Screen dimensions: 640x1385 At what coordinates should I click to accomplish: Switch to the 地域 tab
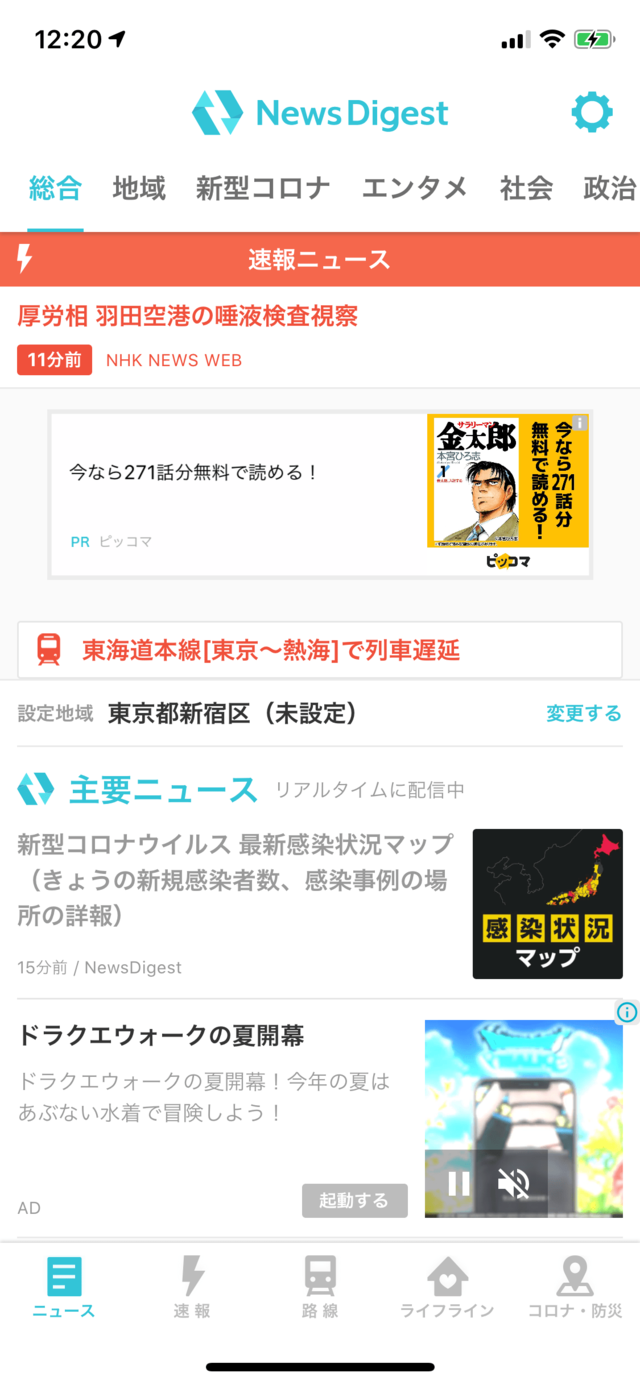[139, 188]
